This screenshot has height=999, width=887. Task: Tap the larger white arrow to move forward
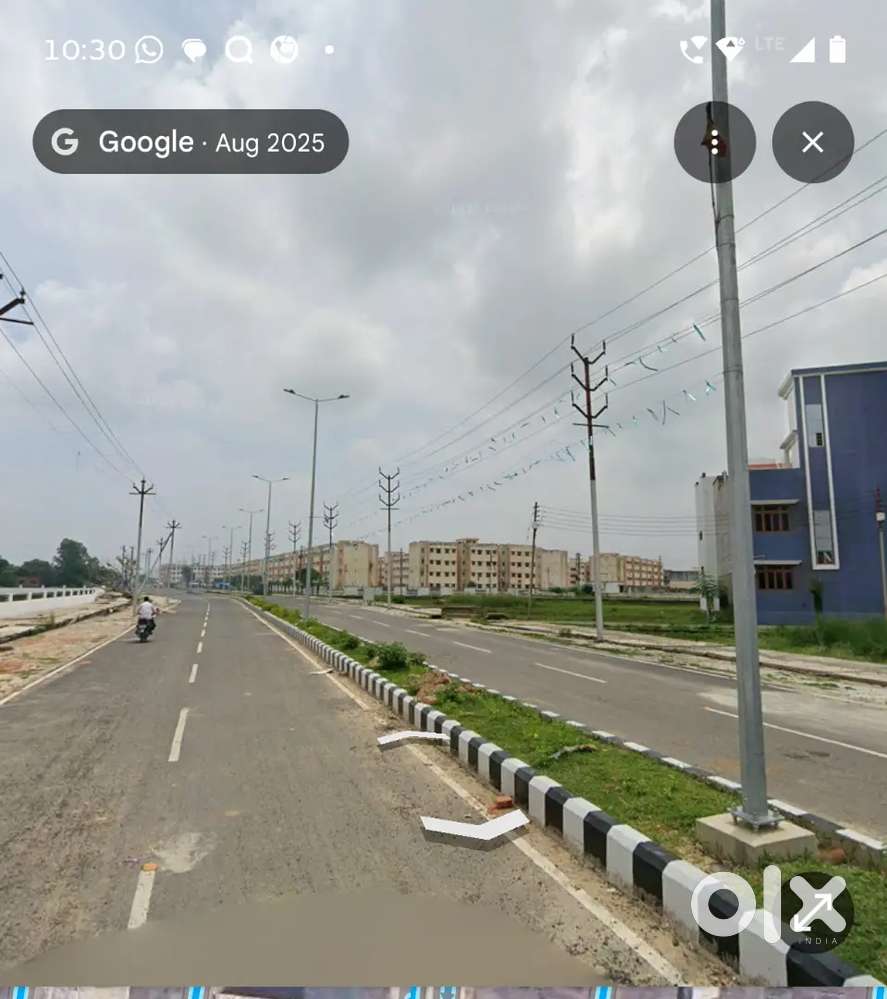(x=474, y=829)
